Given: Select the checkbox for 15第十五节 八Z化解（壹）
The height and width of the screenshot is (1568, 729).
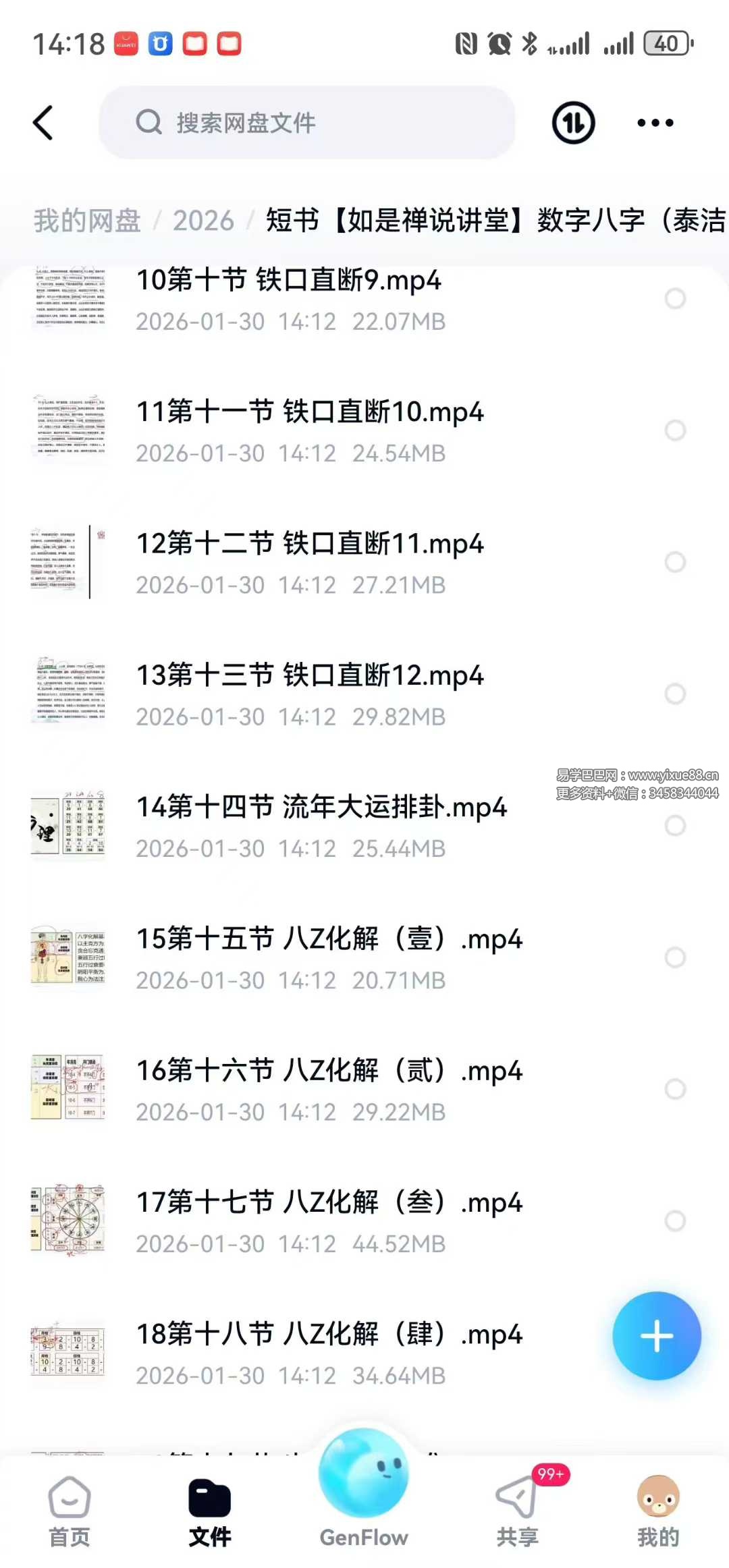Looking at the screenshot, I should 675,957.
